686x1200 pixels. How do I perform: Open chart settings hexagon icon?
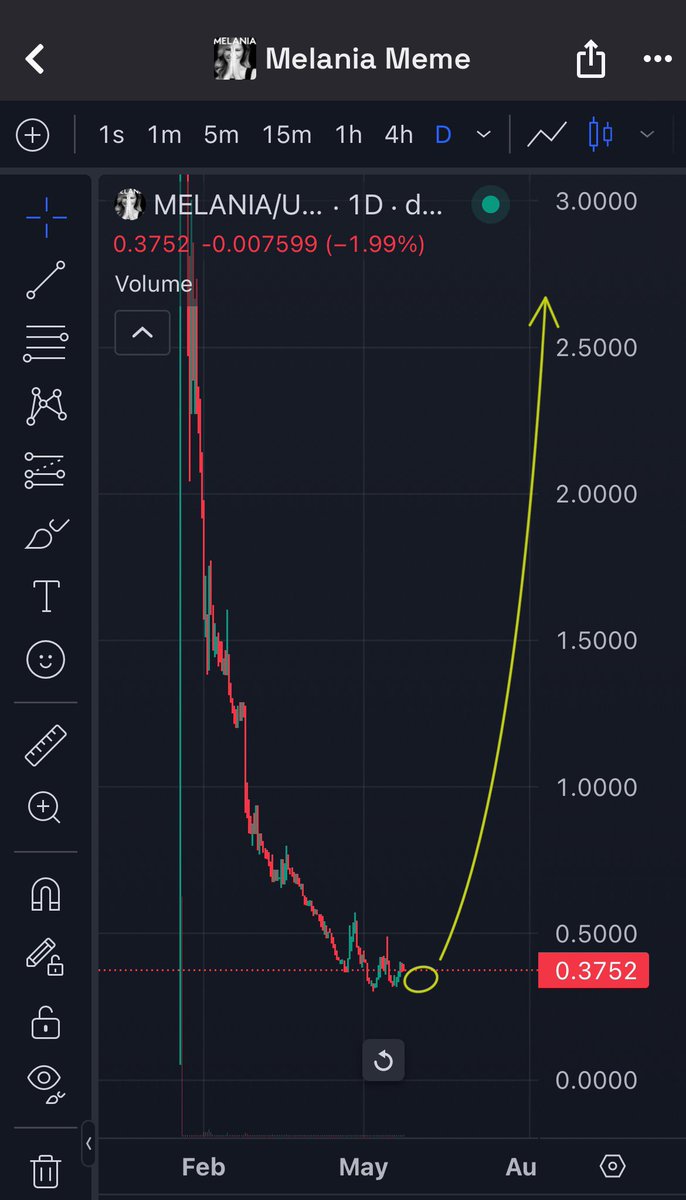(613, 1166)
